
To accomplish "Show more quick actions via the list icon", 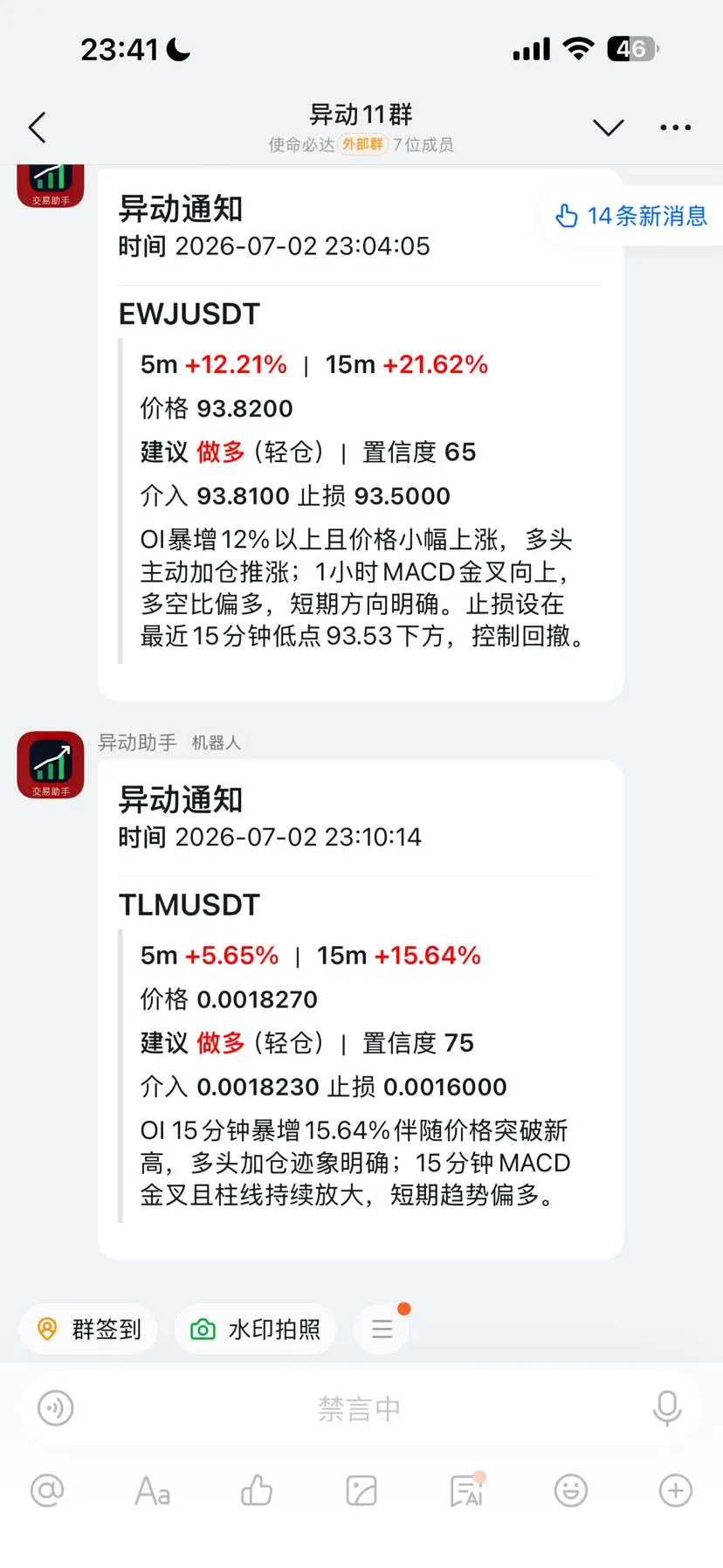I will 382,1329.
